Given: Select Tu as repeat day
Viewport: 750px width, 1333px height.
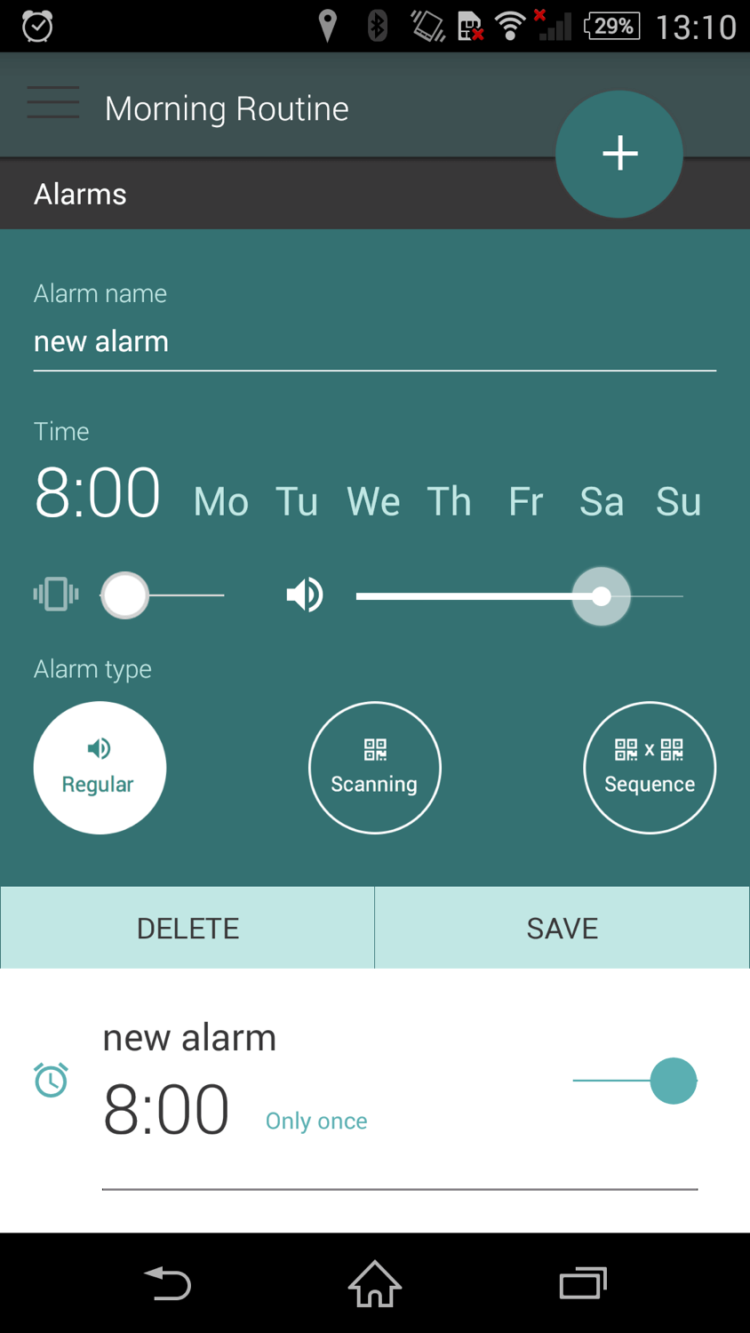Looking at the screenshot, I should pos(297,501).
